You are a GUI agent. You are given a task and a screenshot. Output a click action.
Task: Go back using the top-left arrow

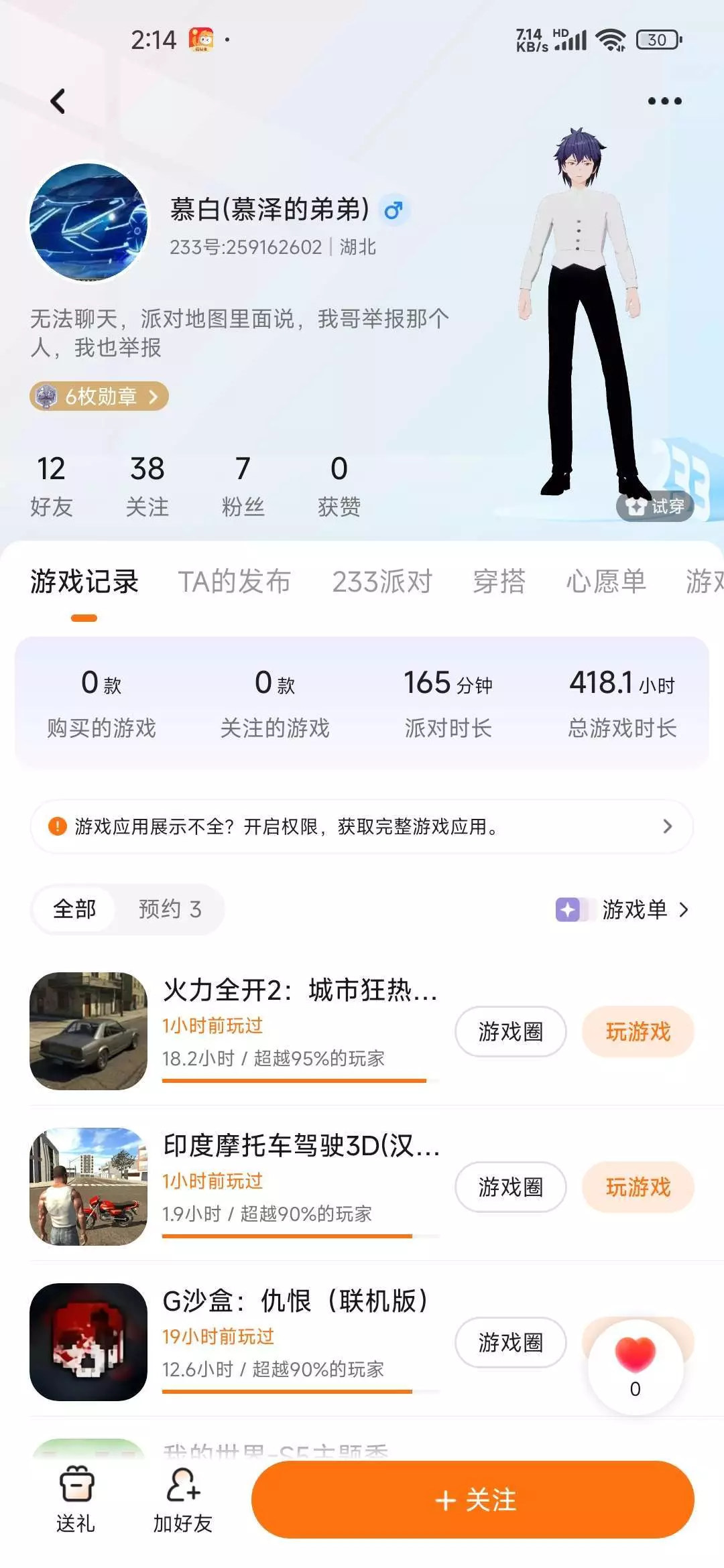coord(59,102)
